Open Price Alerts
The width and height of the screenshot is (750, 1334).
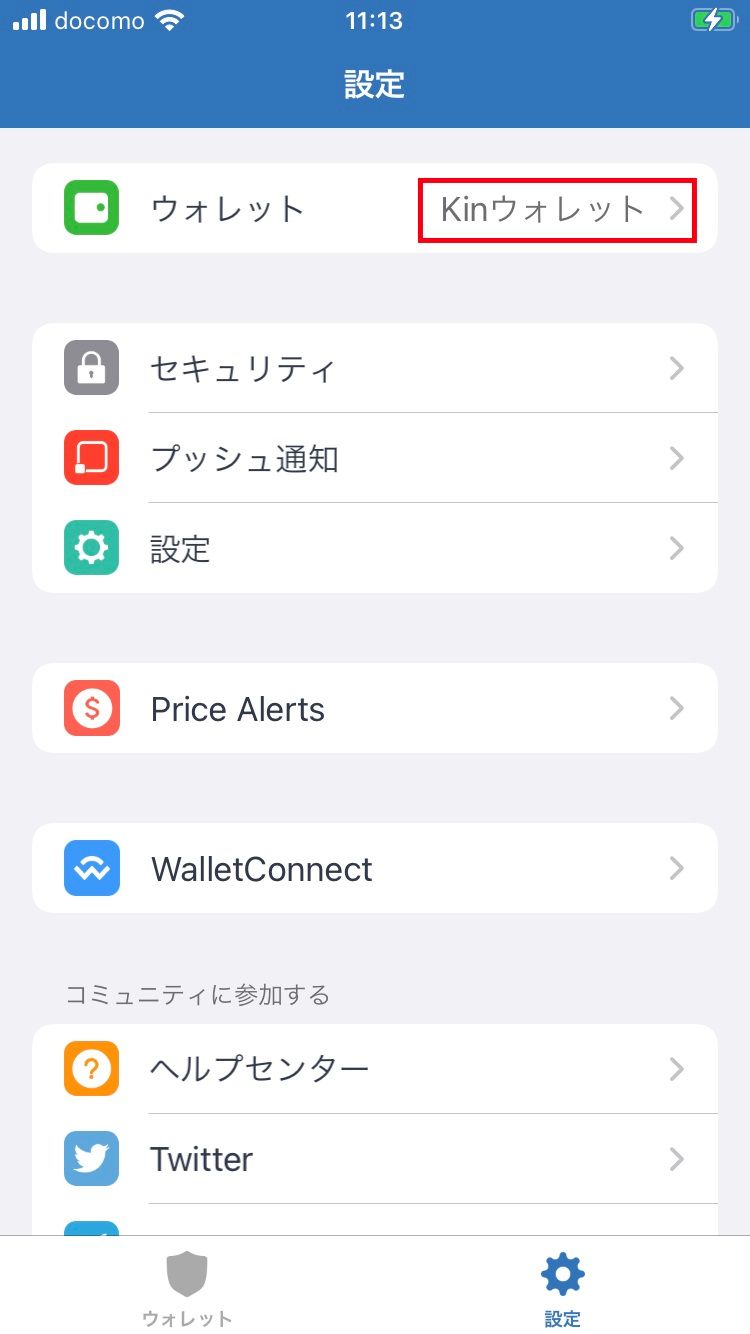[375, 709]
